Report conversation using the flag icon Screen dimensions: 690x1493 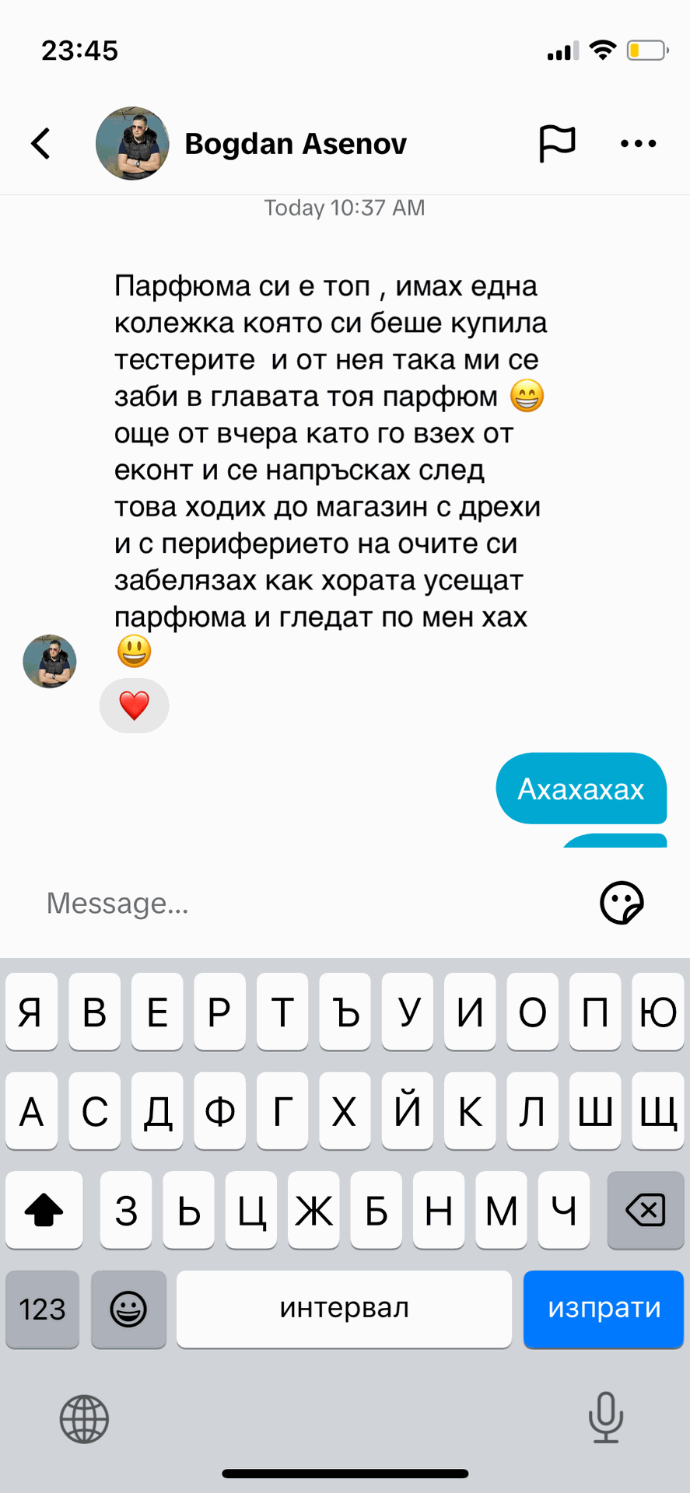(x=557, y=144)
